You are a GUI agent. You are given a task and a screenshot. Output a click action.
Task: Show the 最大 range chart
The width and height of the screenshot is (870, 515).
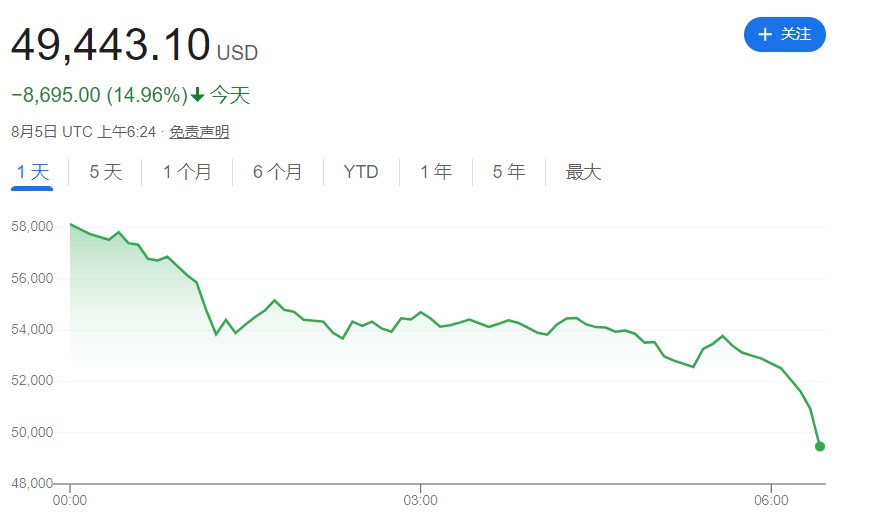[x=584, y=172]
